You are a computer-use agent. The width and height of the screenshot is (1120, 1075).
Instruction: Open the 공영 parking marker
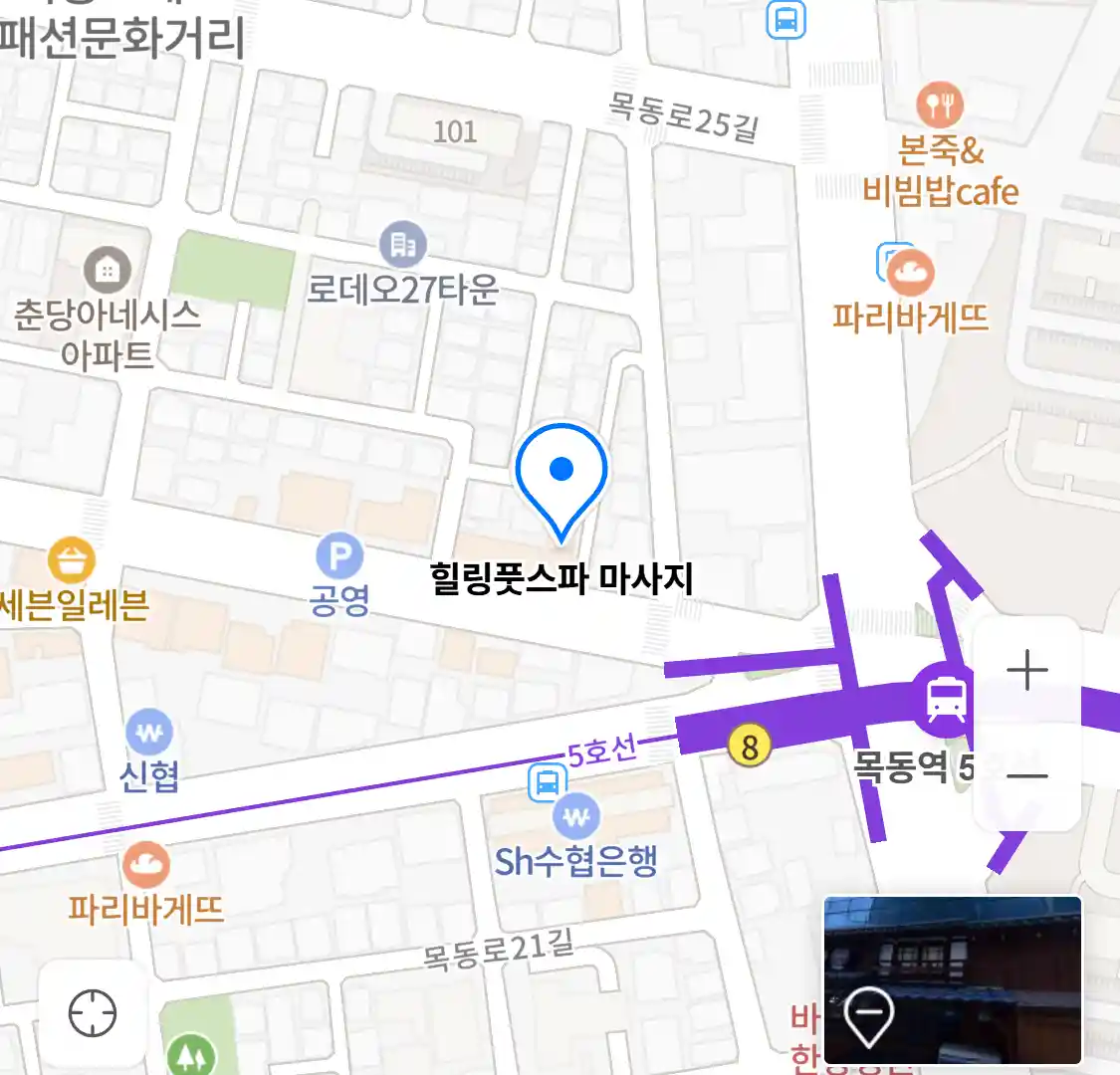click(339, 557)
